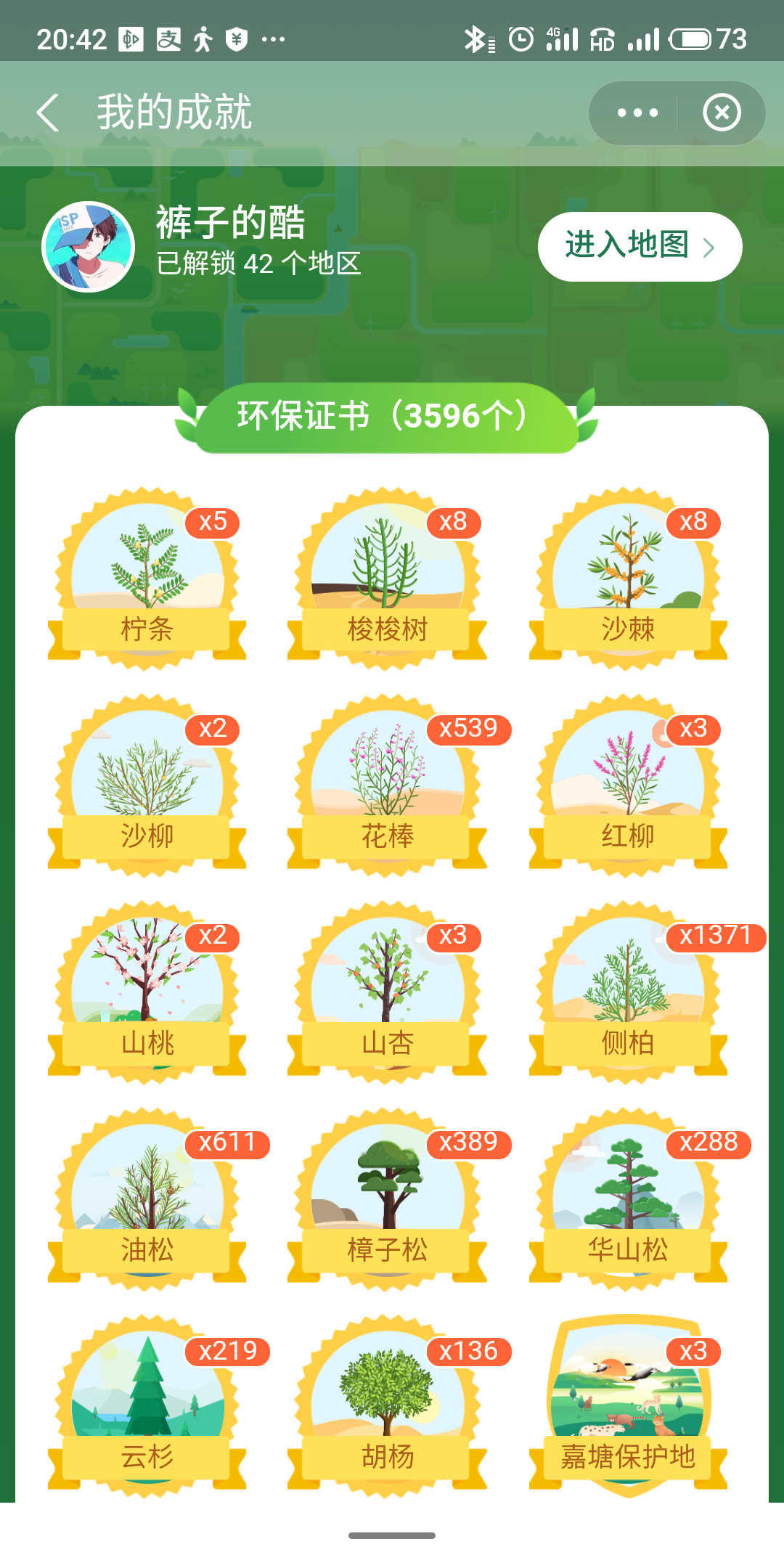Screen dimensions: 784x1568
Task: Open the 胡杨 certificate badge
Action: [388, 1406]
